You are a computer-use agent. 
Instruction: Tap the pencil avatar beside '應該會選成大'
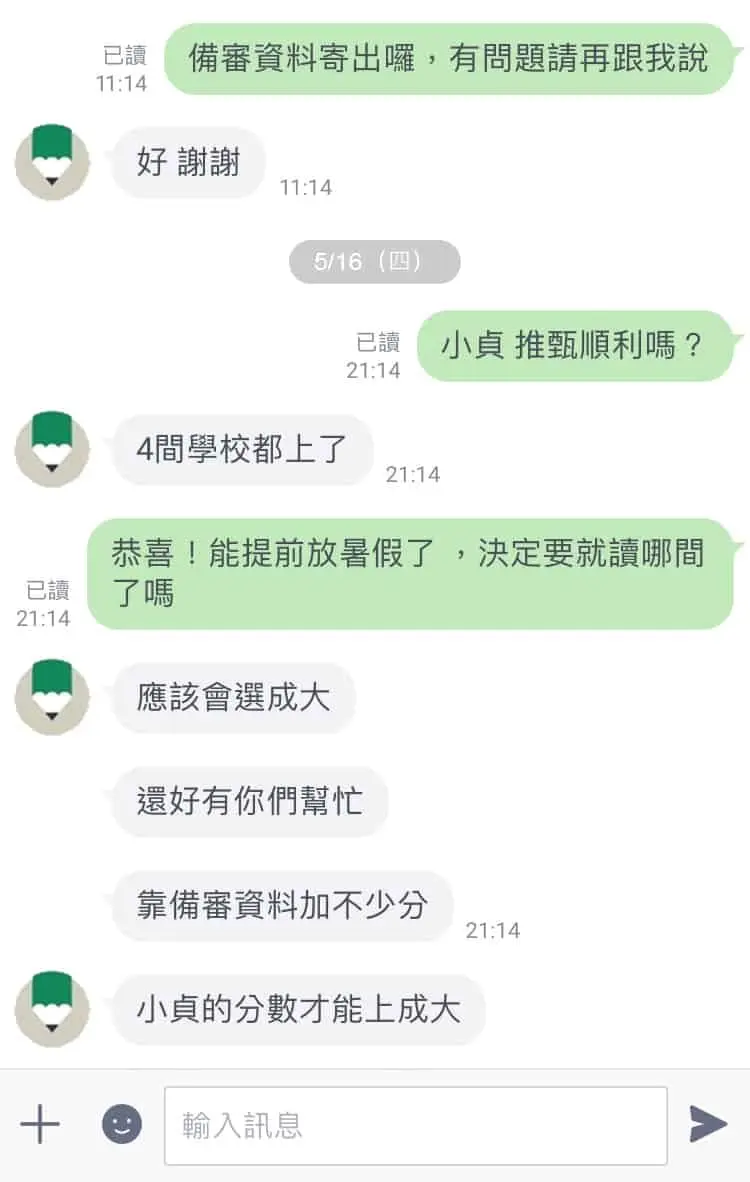click(51, 698)
